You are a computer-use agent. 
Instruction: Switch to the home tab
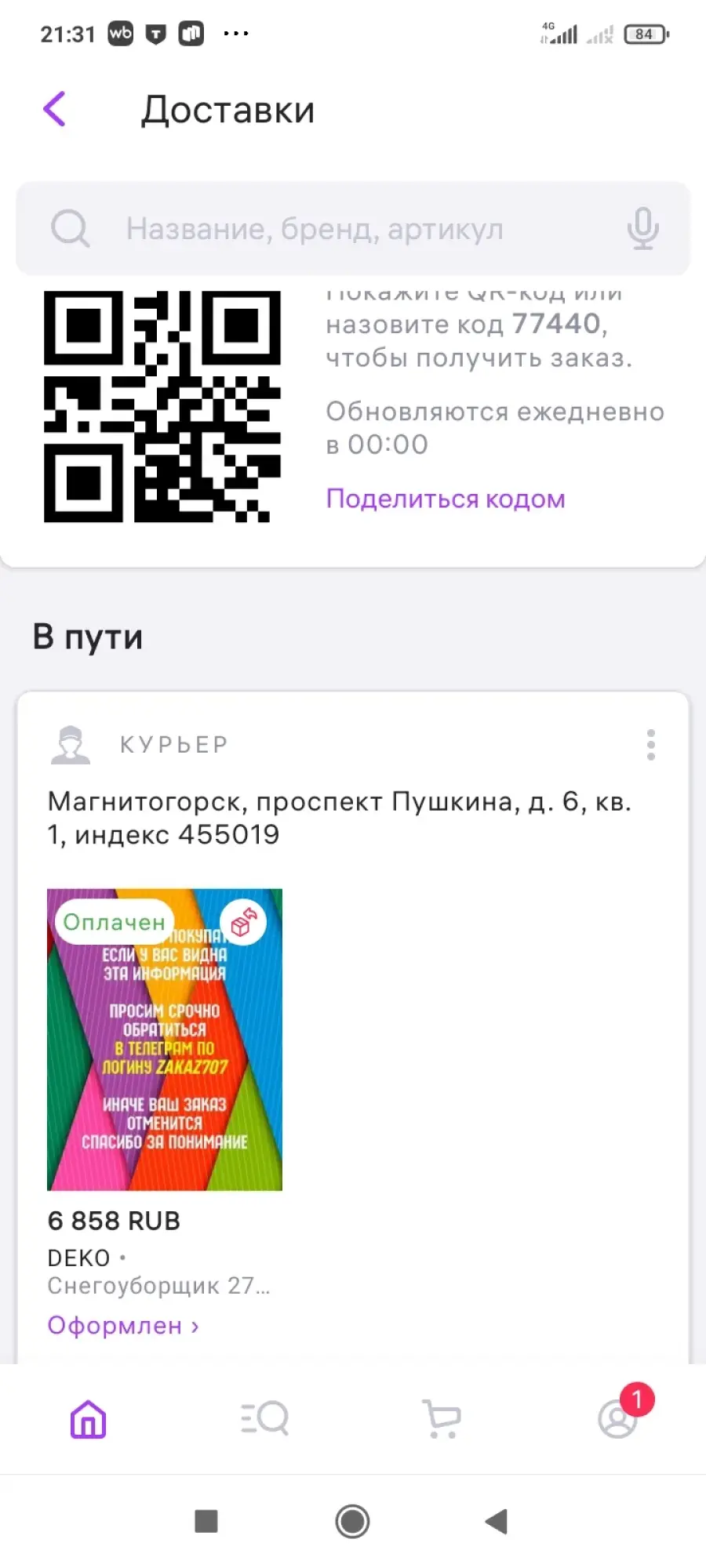click(x=89, y=1419)
